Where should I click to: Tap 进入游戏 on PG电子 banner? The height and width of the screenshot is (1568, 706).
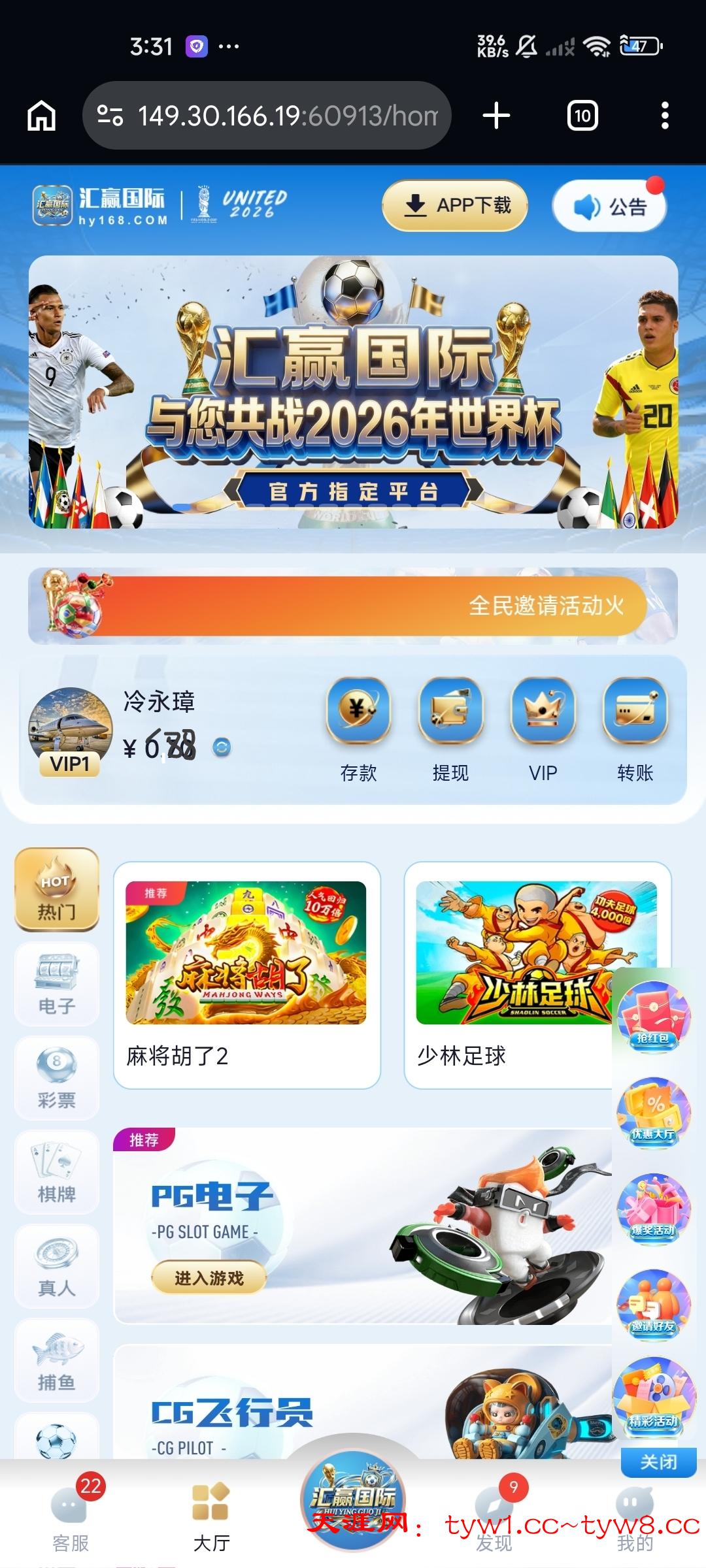tap(209, 1278)
